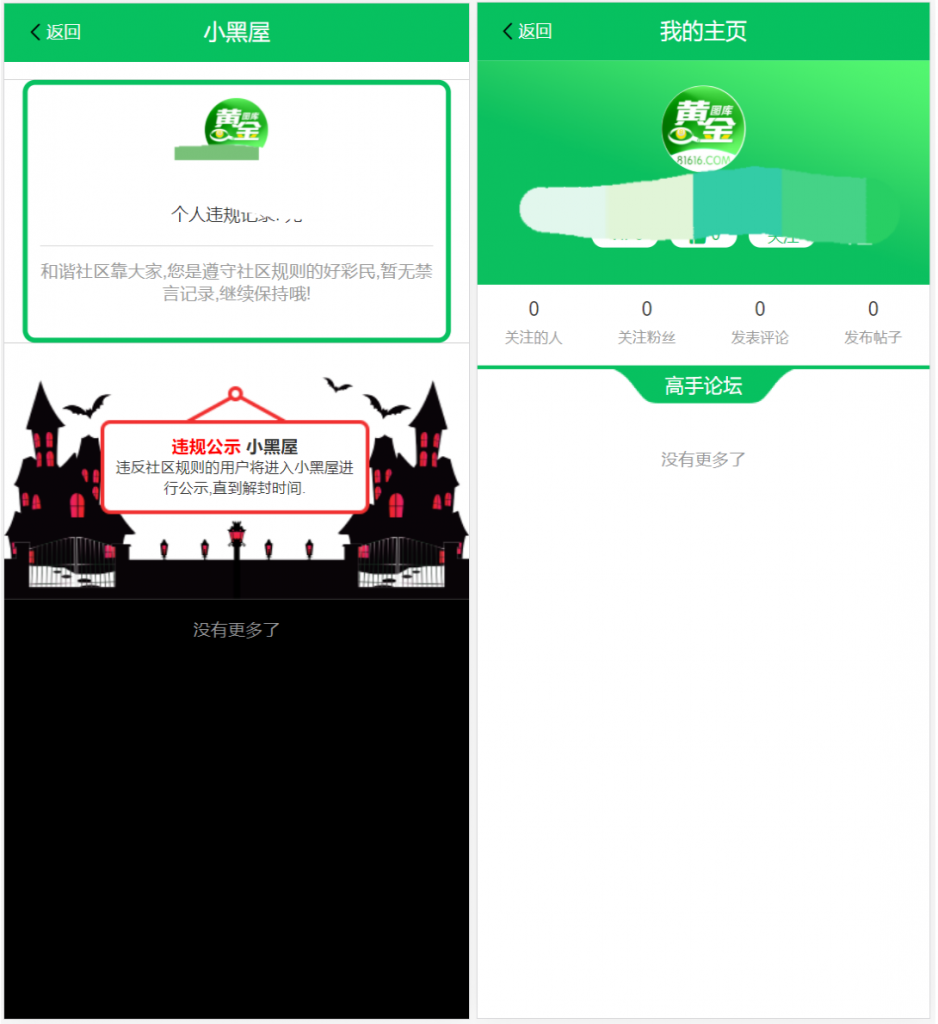Go back from the 我的主页 screen
Screen dimensions: 938x1024
pyautogui.click(x=527, y=32)
